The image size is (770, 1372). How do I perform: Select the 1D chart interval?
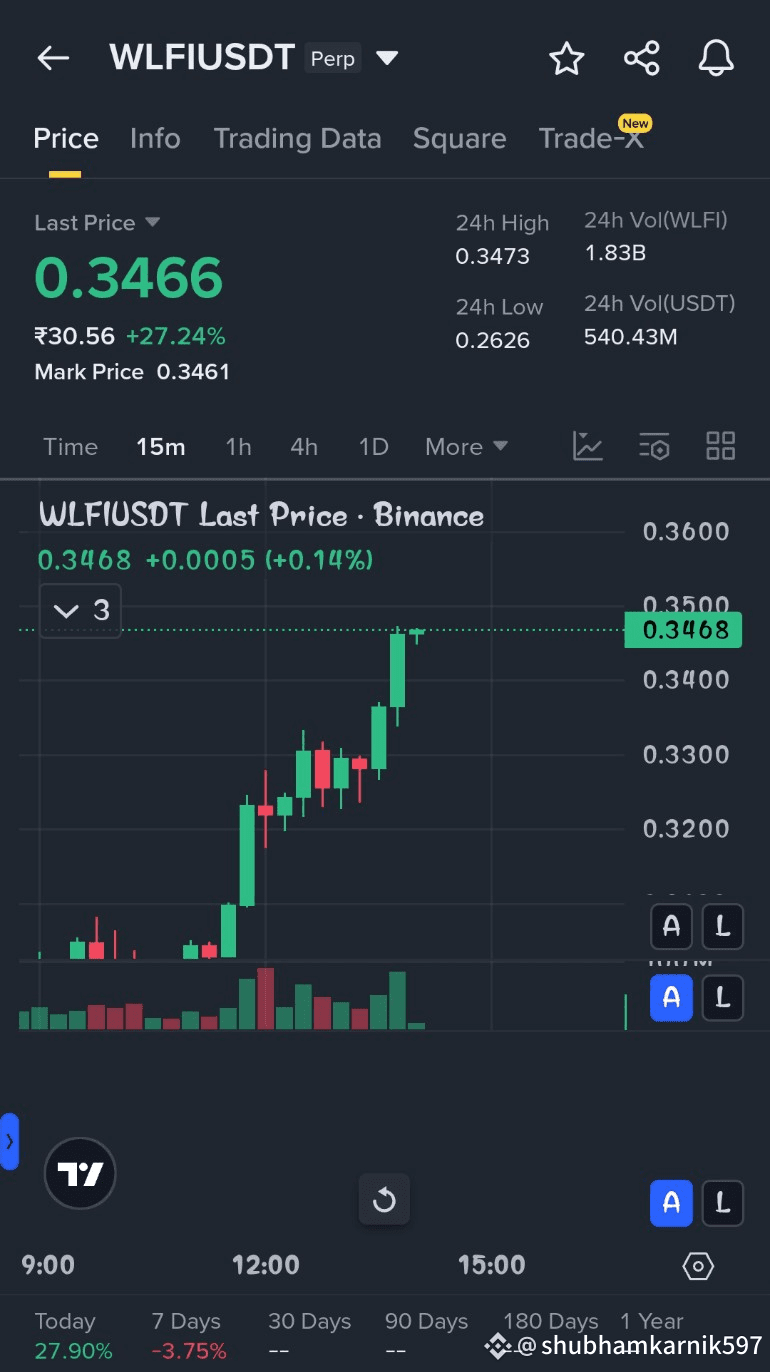(x=373, y=447)
